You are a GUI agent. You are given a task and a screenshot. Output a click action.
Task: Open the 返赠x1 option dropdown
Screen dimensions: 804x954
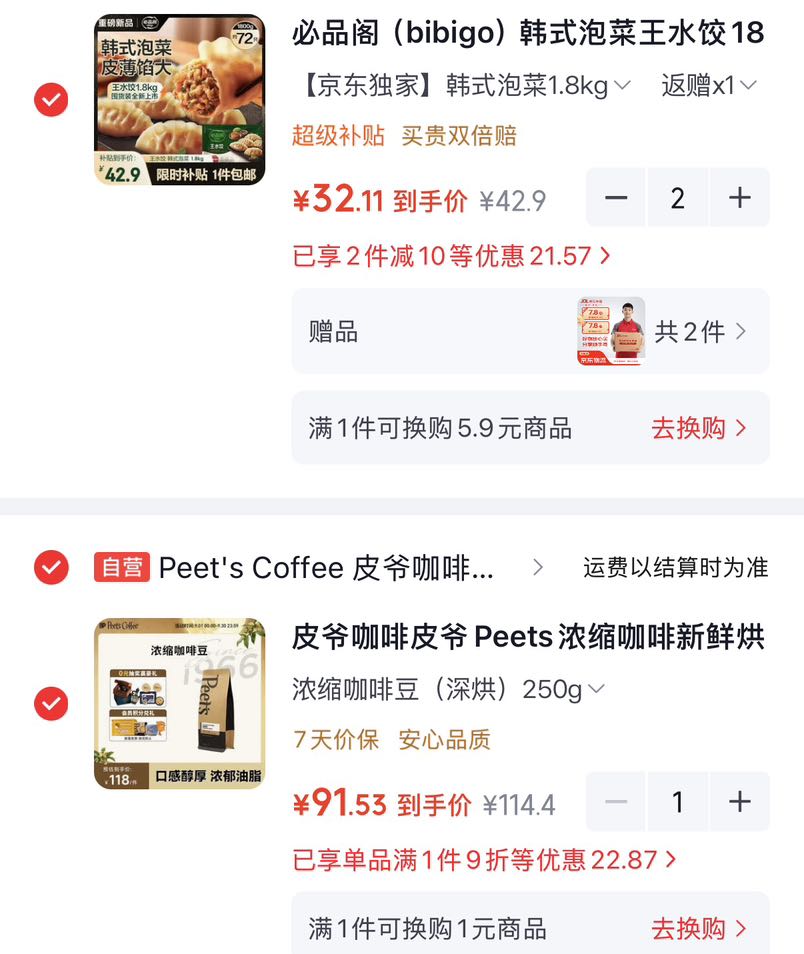point(709,85)
